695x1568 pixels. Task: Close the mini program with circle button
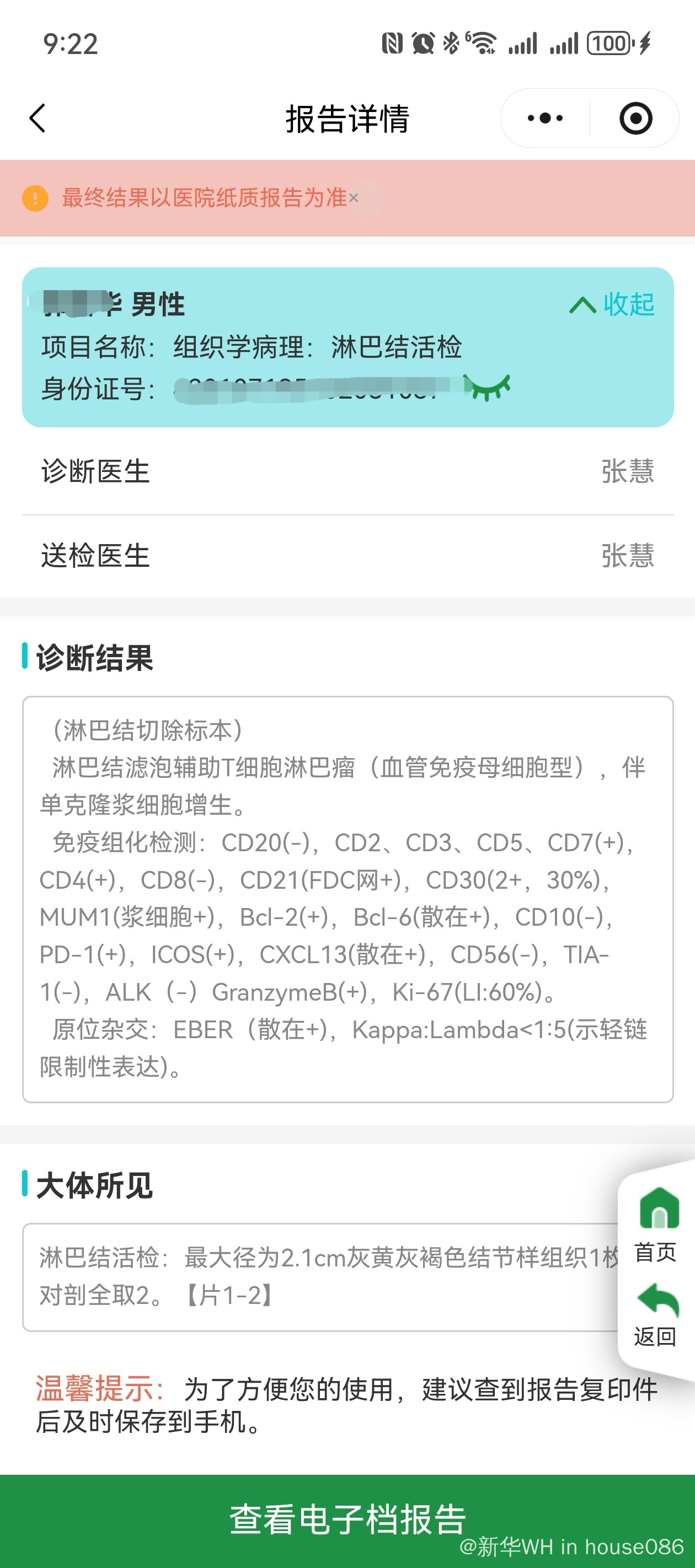tap(635, 118)
